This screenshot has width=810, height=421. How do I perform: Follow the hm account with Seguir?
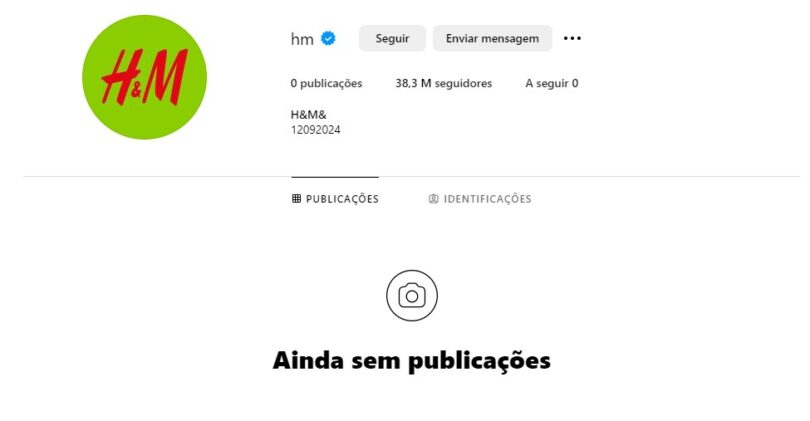pos(392,38)
